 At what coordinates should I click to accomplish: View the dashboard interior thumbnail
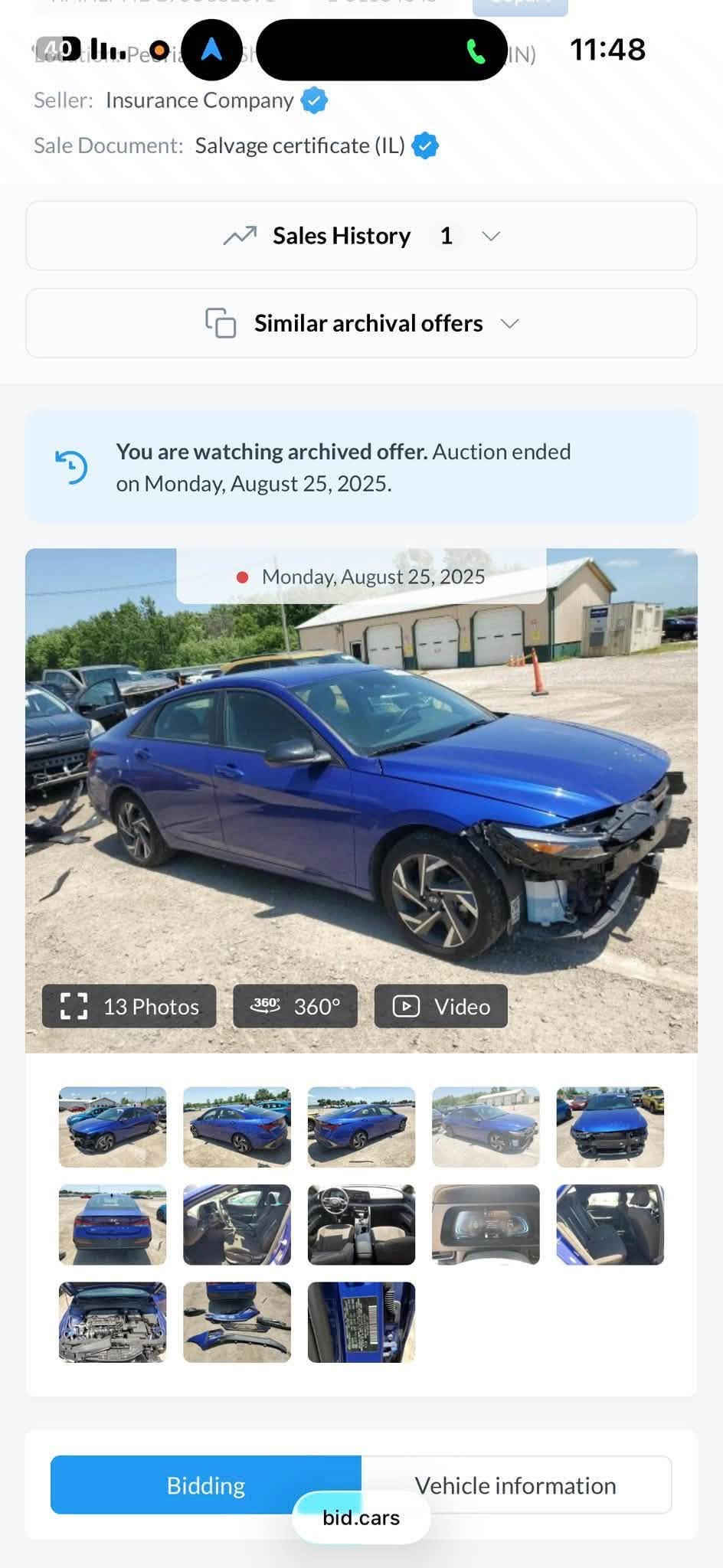pos(361,1225)
